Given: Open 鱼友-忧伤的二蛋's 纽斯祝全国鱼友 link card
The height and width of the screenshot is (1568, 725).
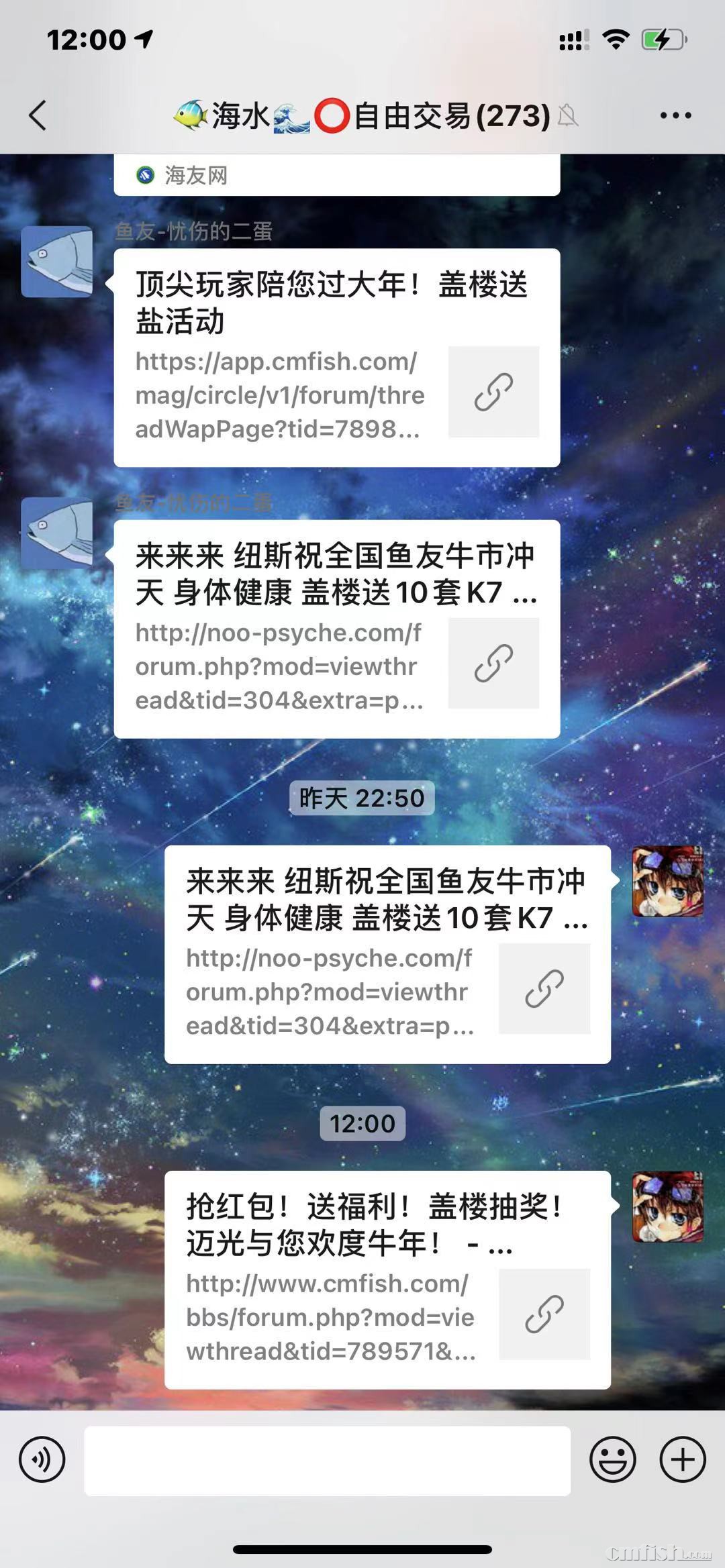Looking at the screenshot, I should point(336,629).
